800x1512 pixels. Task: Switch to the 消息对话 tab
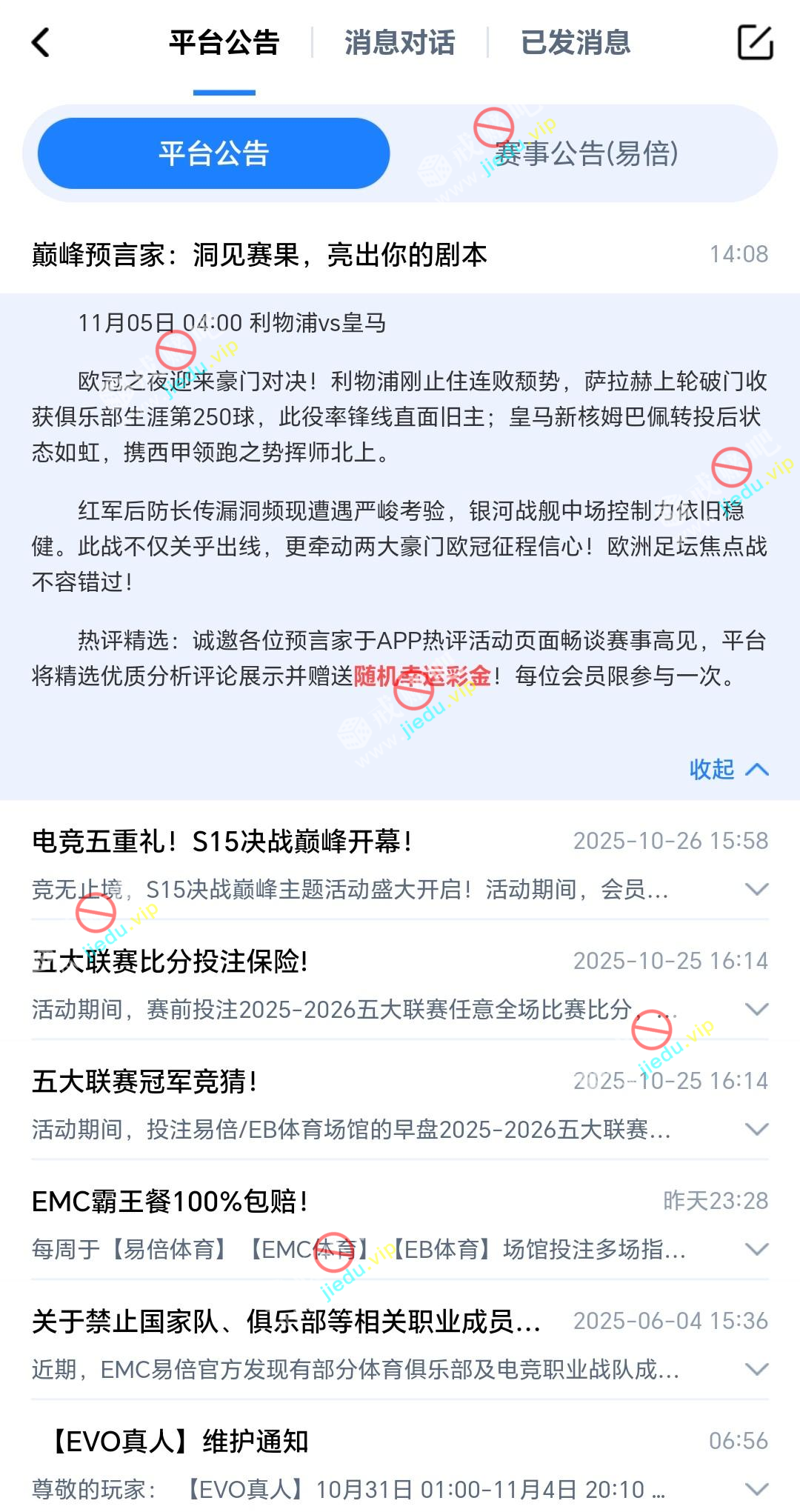pos(399,42)
